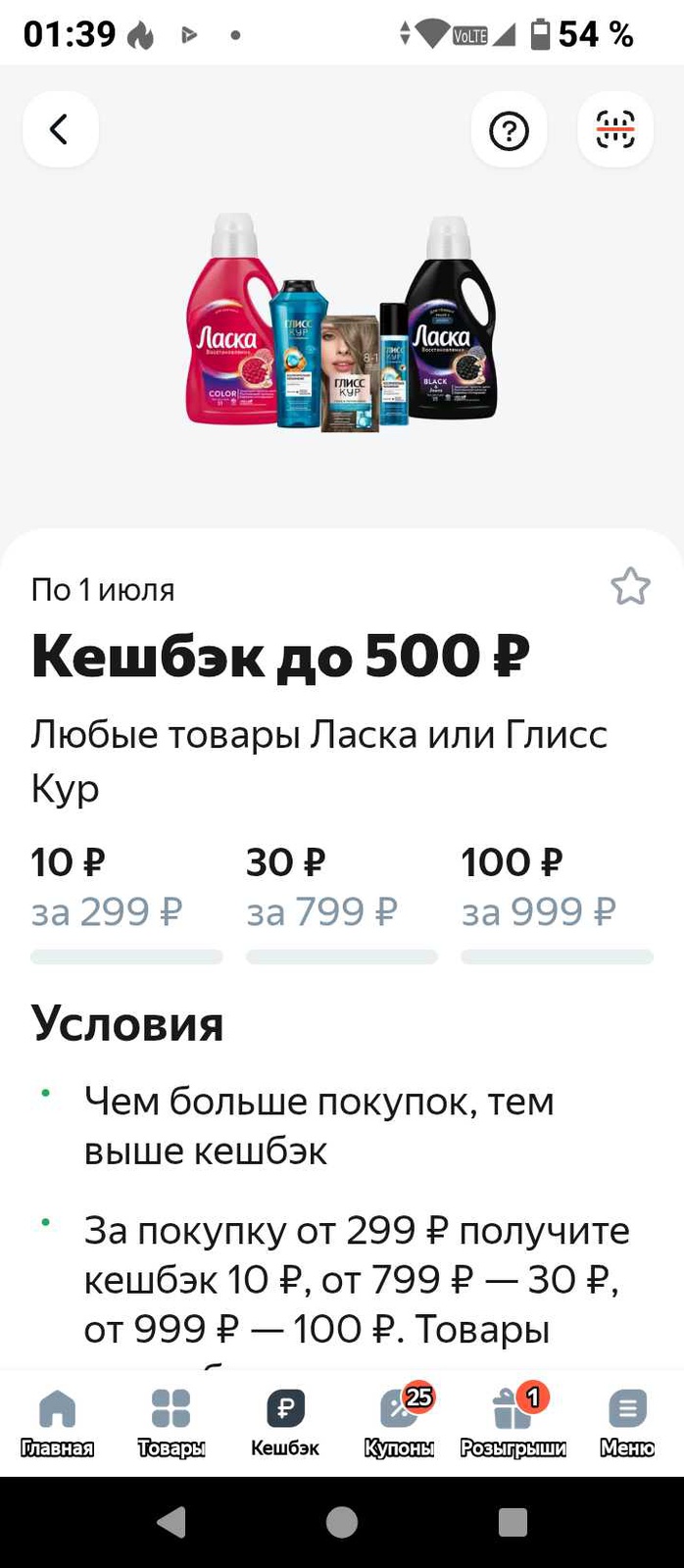Select the Кешбэк tab

(285, 1422)
